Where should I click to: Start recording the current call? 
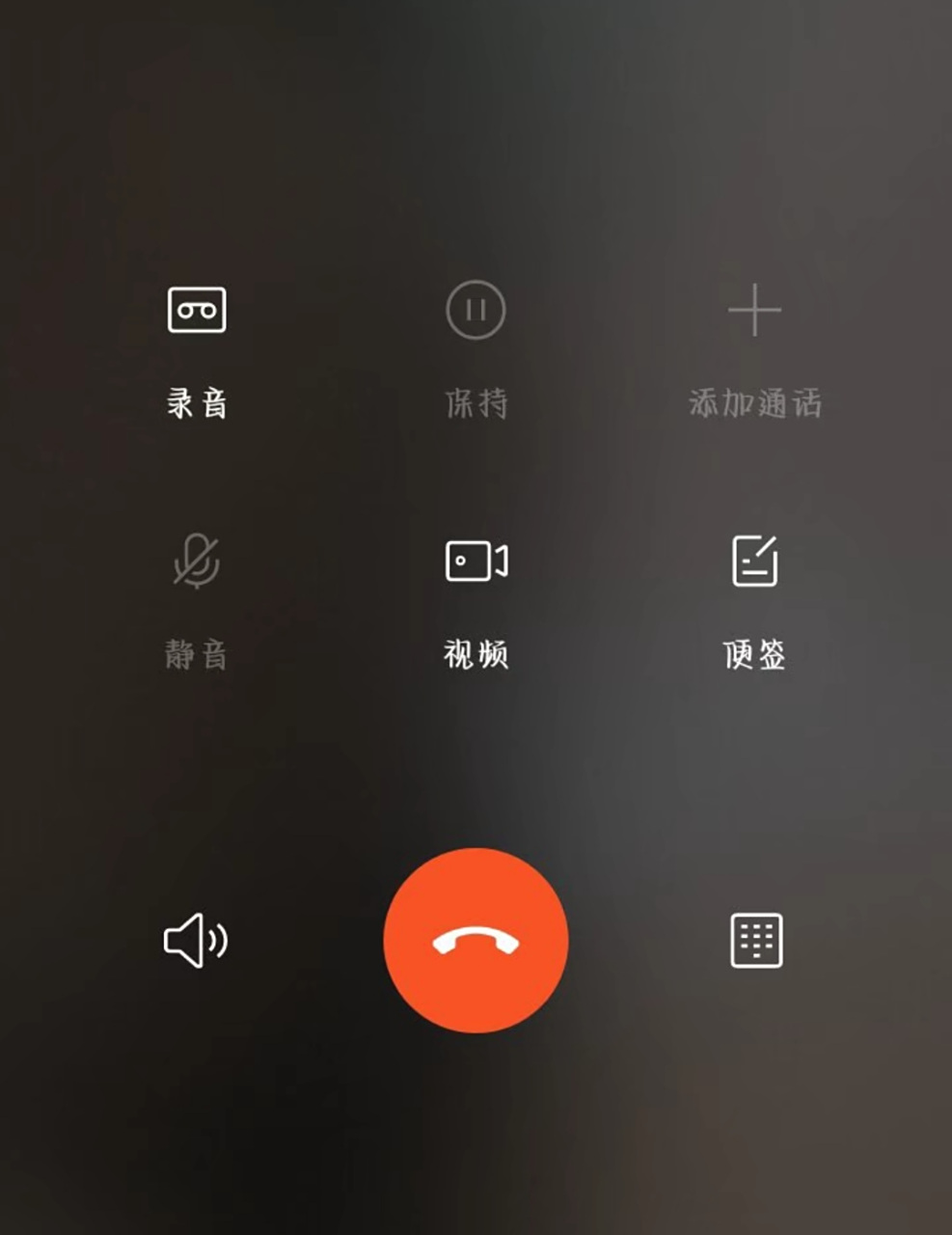tap(197, 309)
